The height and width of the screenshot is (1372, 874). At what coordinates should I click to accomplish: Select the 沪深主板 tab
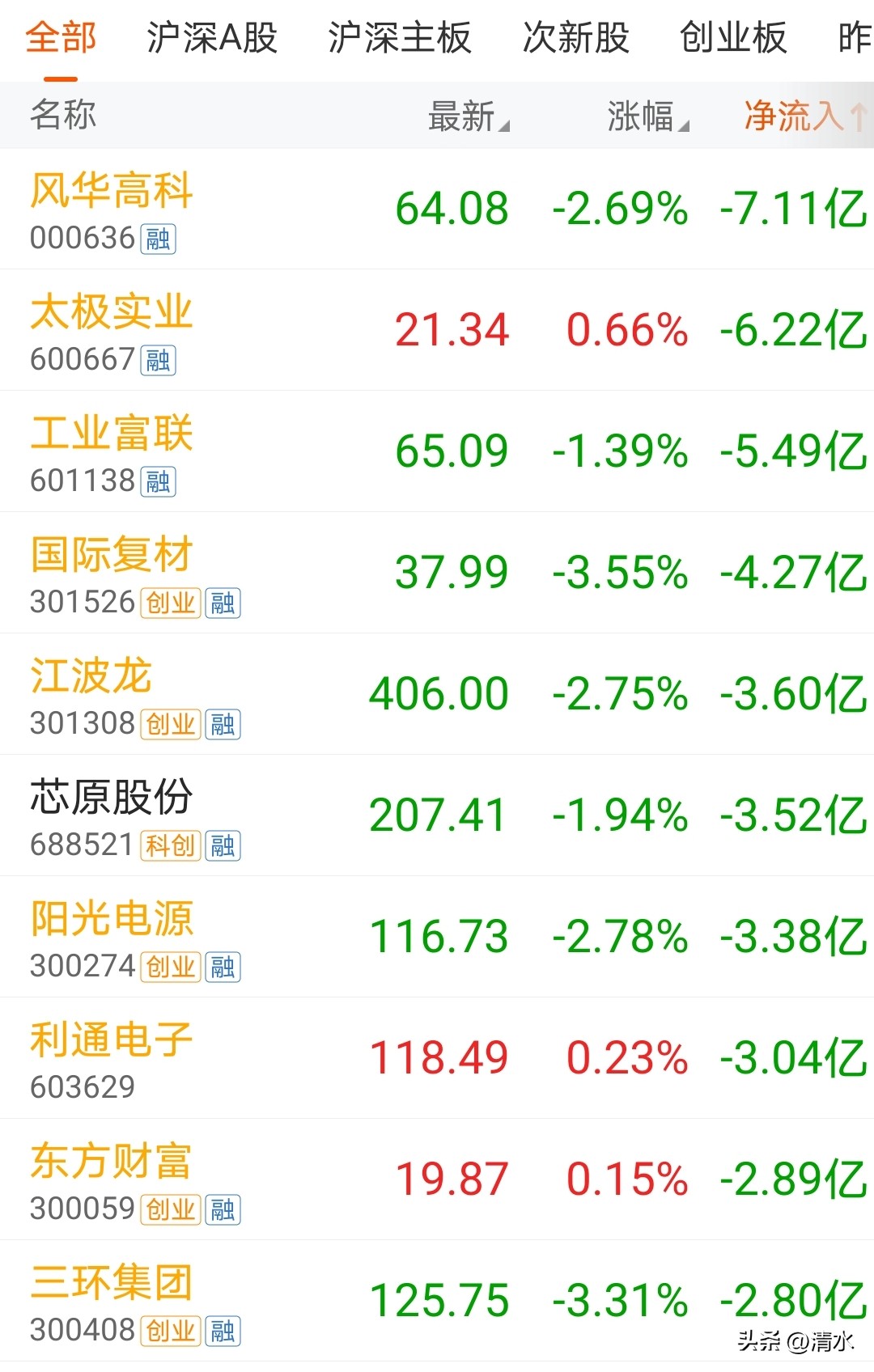click(x=400, y=37)
